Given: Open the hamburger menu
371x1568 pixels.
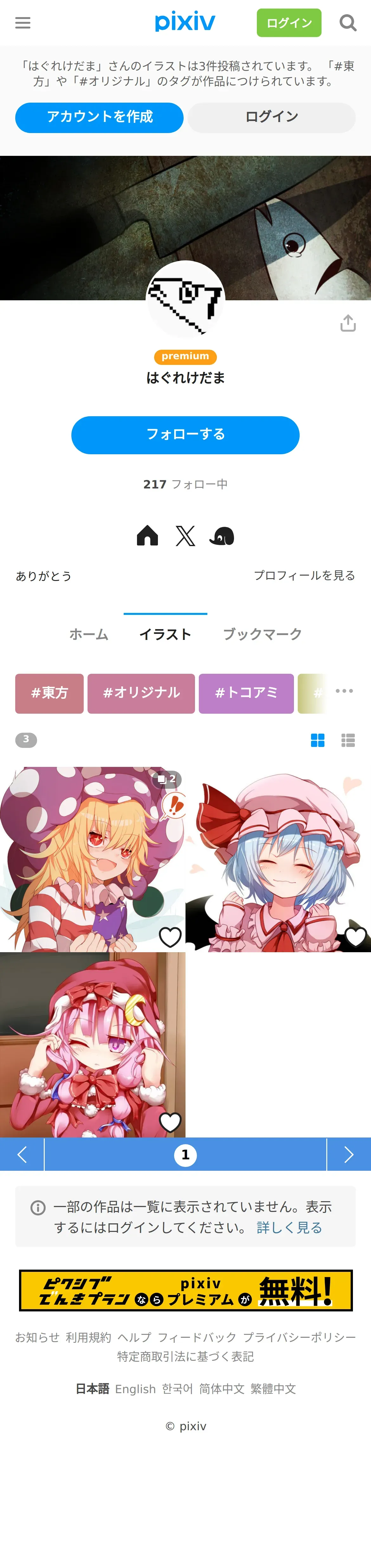Looking at the screenshot, I should point(23,23).
